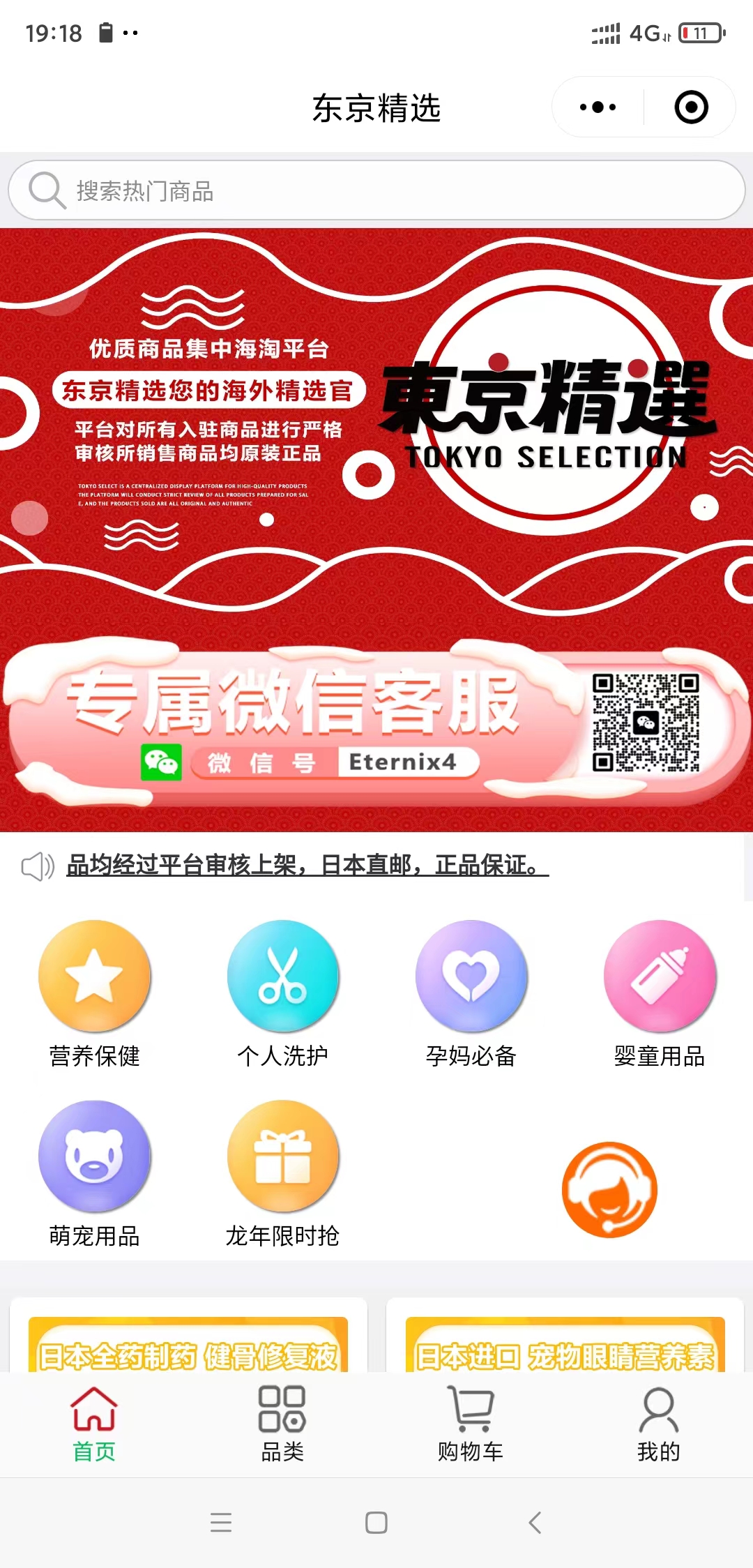Go to the 我的 profile tab
This screenshot has height=1568, width=753.
pyautogui.click(x=659, y=1424)
